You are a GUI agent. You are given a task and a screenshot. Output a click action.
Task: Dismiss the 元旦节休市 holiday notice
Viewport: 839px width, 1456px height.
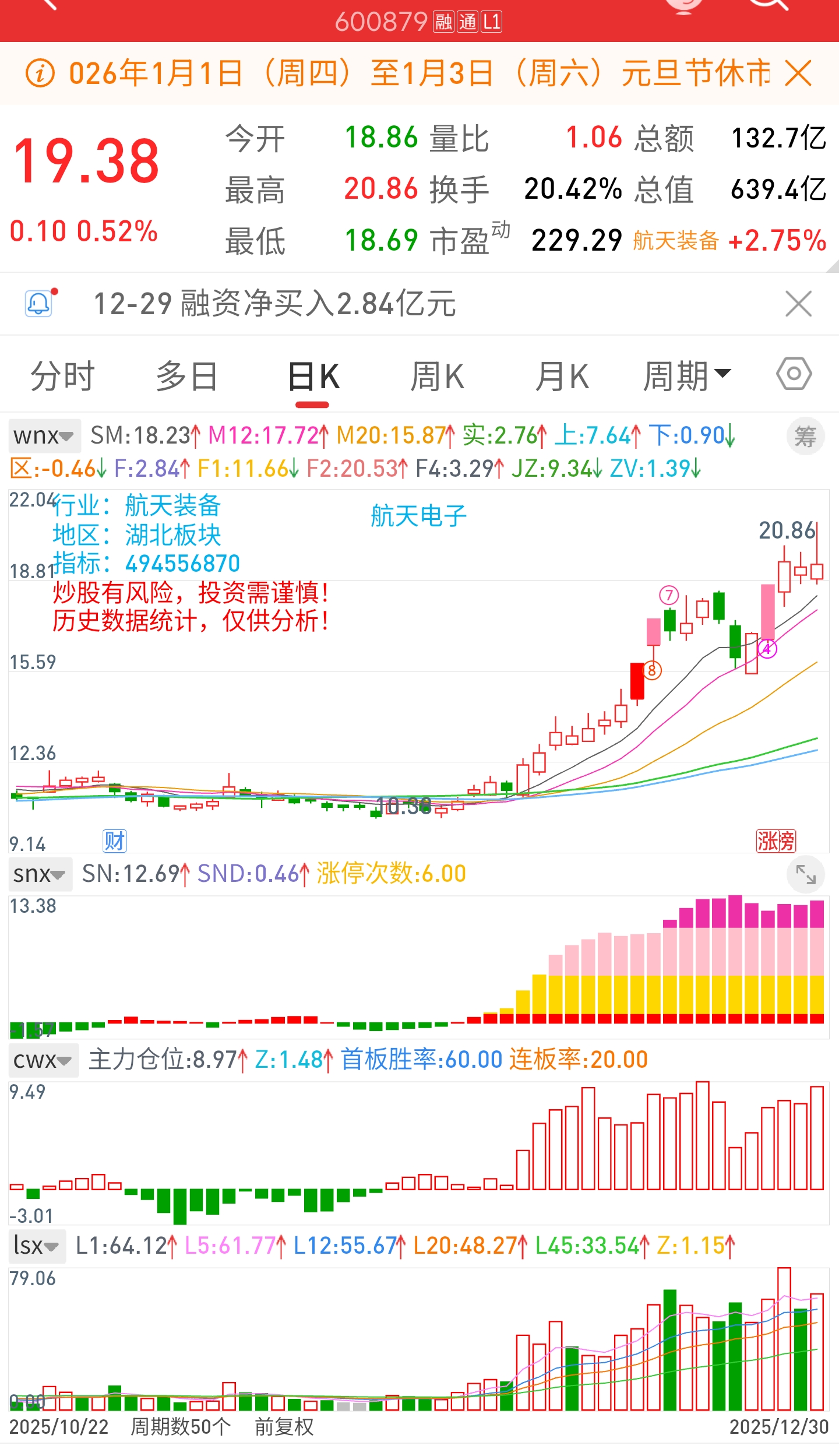coord(798,74)
